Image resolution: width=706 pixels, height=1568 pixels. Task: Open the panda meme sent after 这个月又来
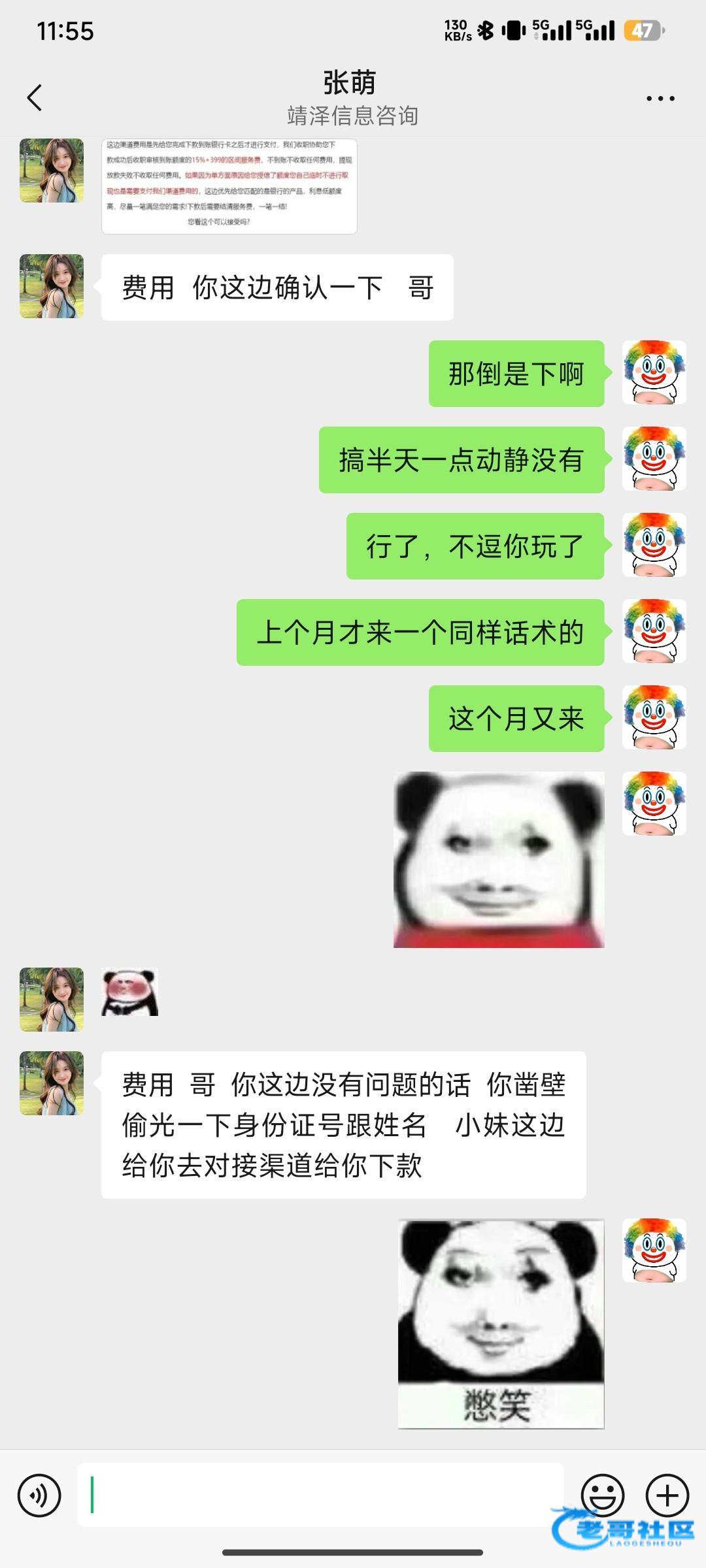click(499, 859)
